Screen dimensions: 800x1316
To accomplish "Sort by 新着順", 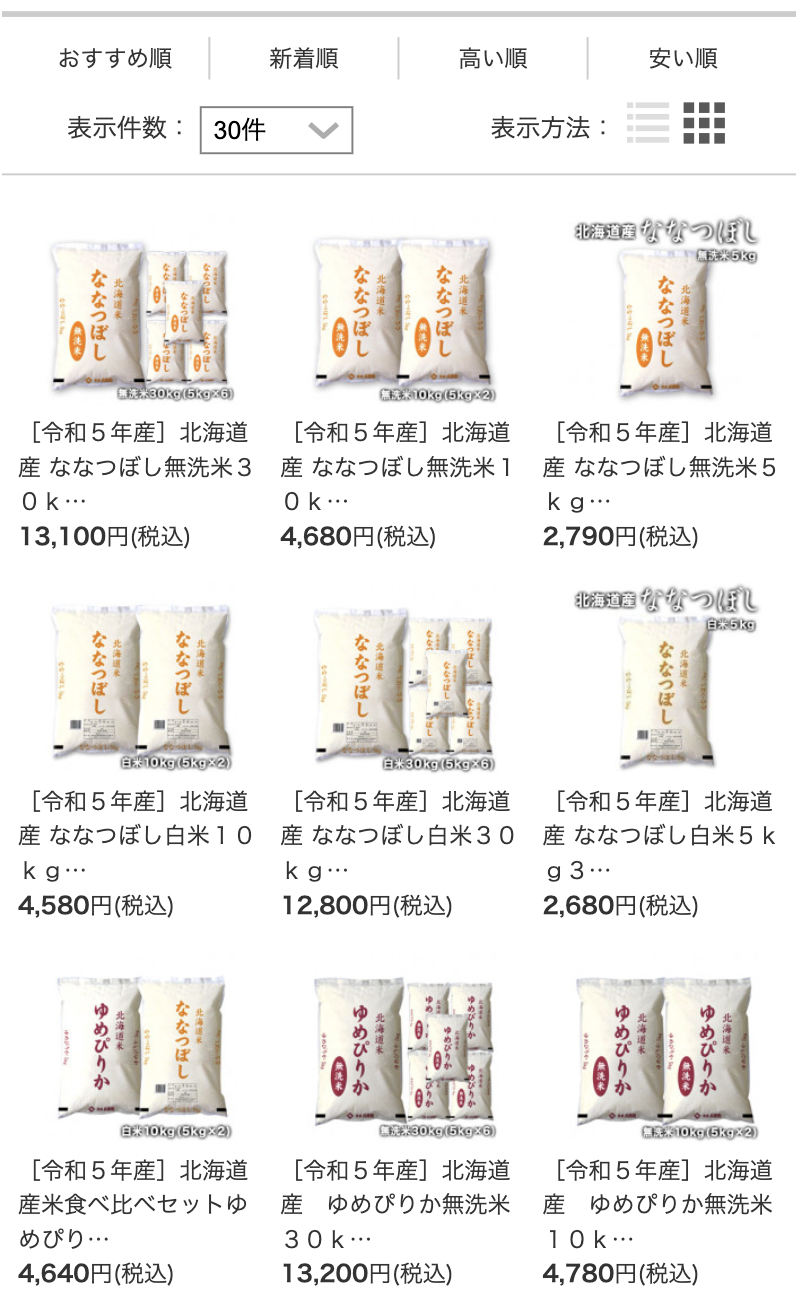I will [303, 58].
